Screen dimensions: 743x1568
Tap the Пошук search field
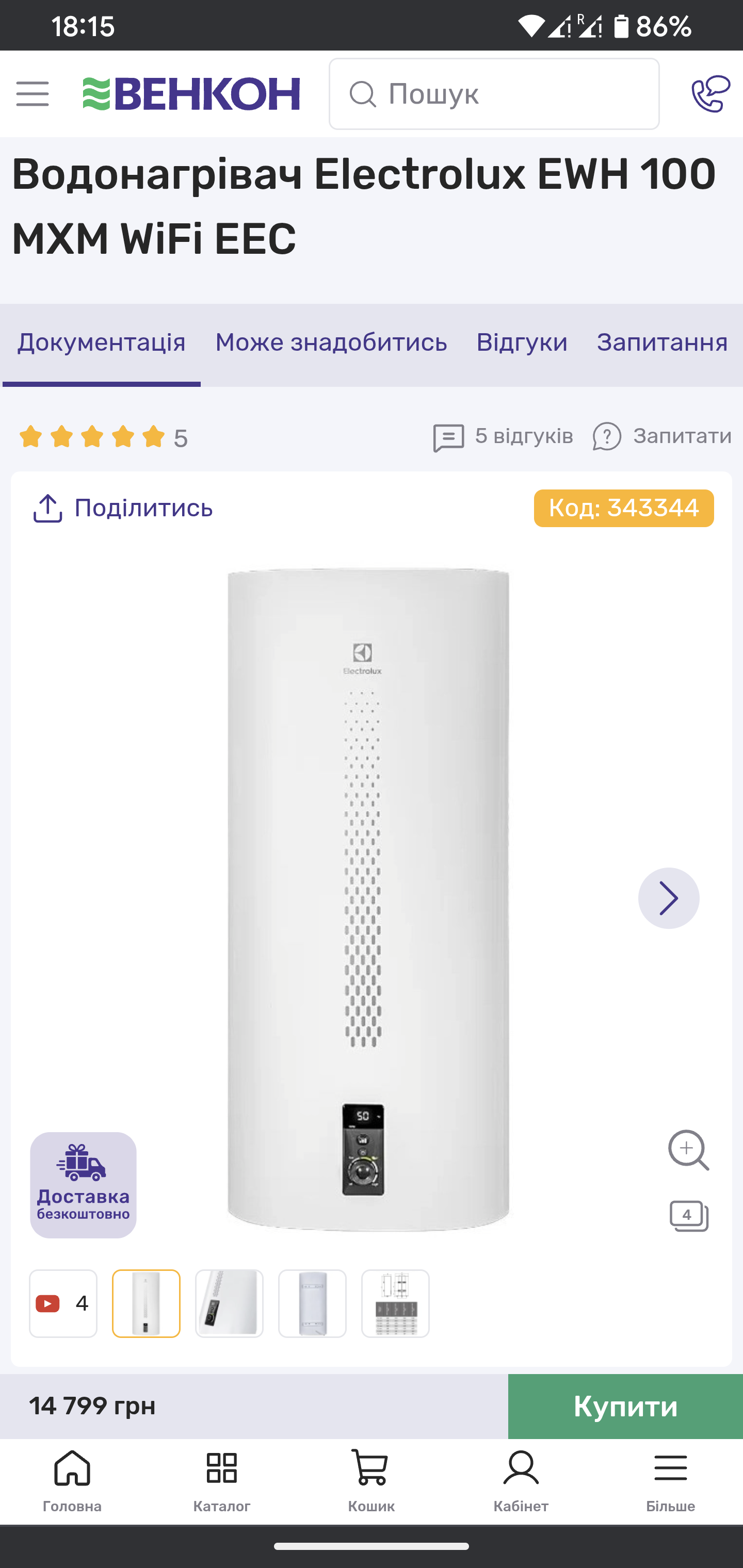(x=493, y=94)
